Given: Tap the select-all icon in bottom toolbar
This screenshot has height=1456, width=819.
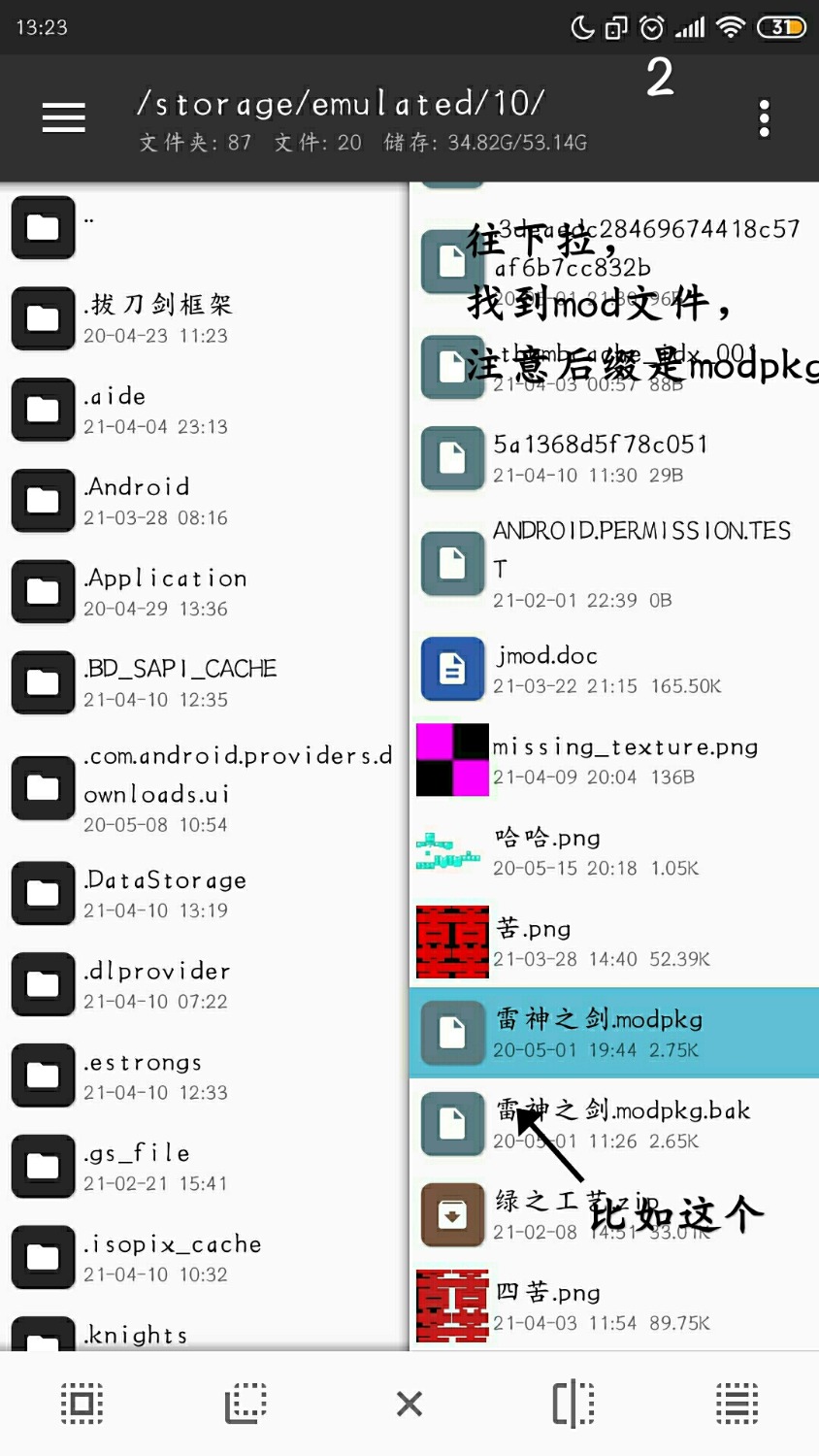Looking at the screenshot, I should coord(82,1403).
